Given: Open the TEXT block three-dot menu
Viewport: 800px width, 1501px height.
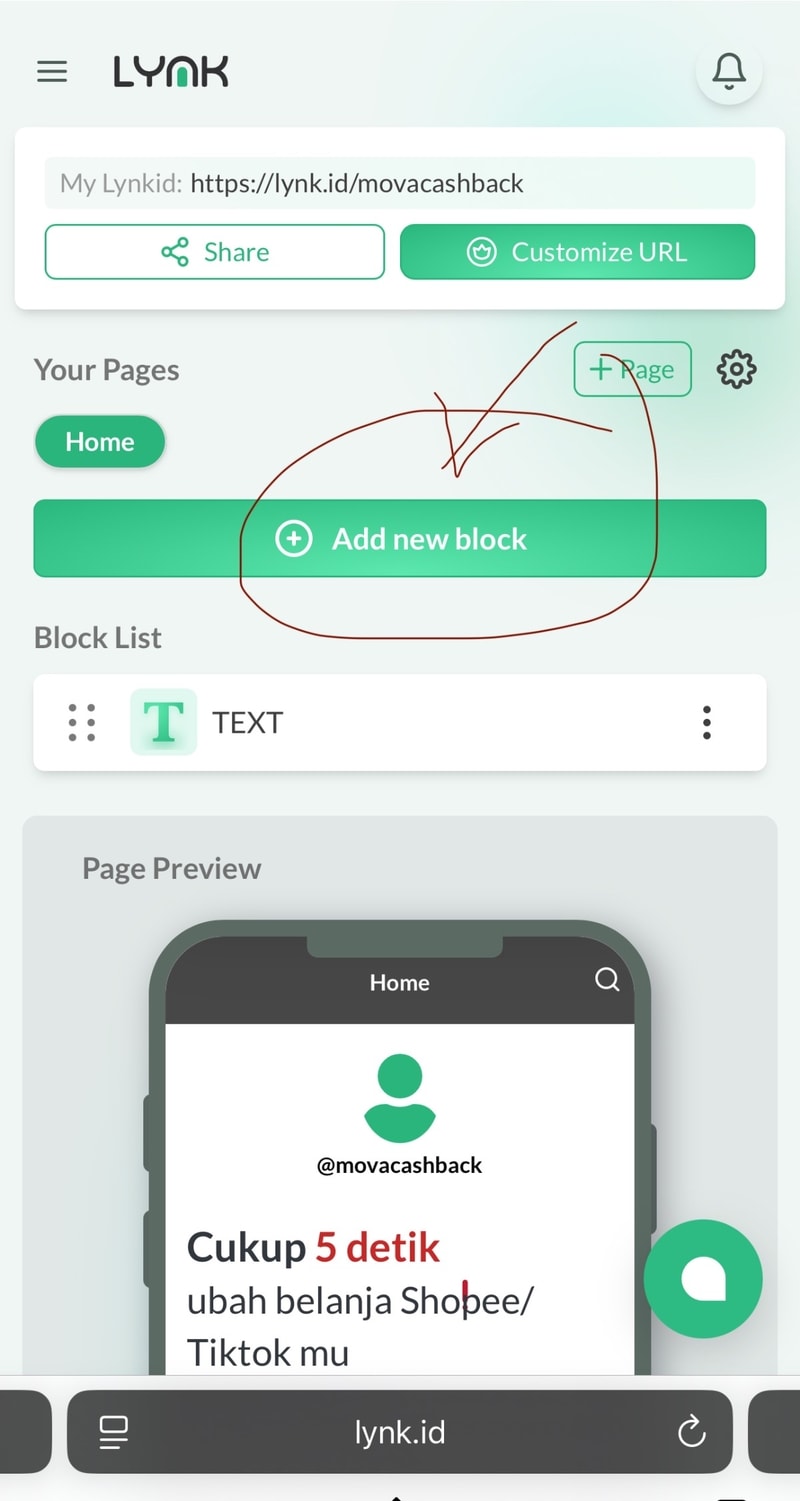Looking at the screenshot, I should click(x=707, y=722).
